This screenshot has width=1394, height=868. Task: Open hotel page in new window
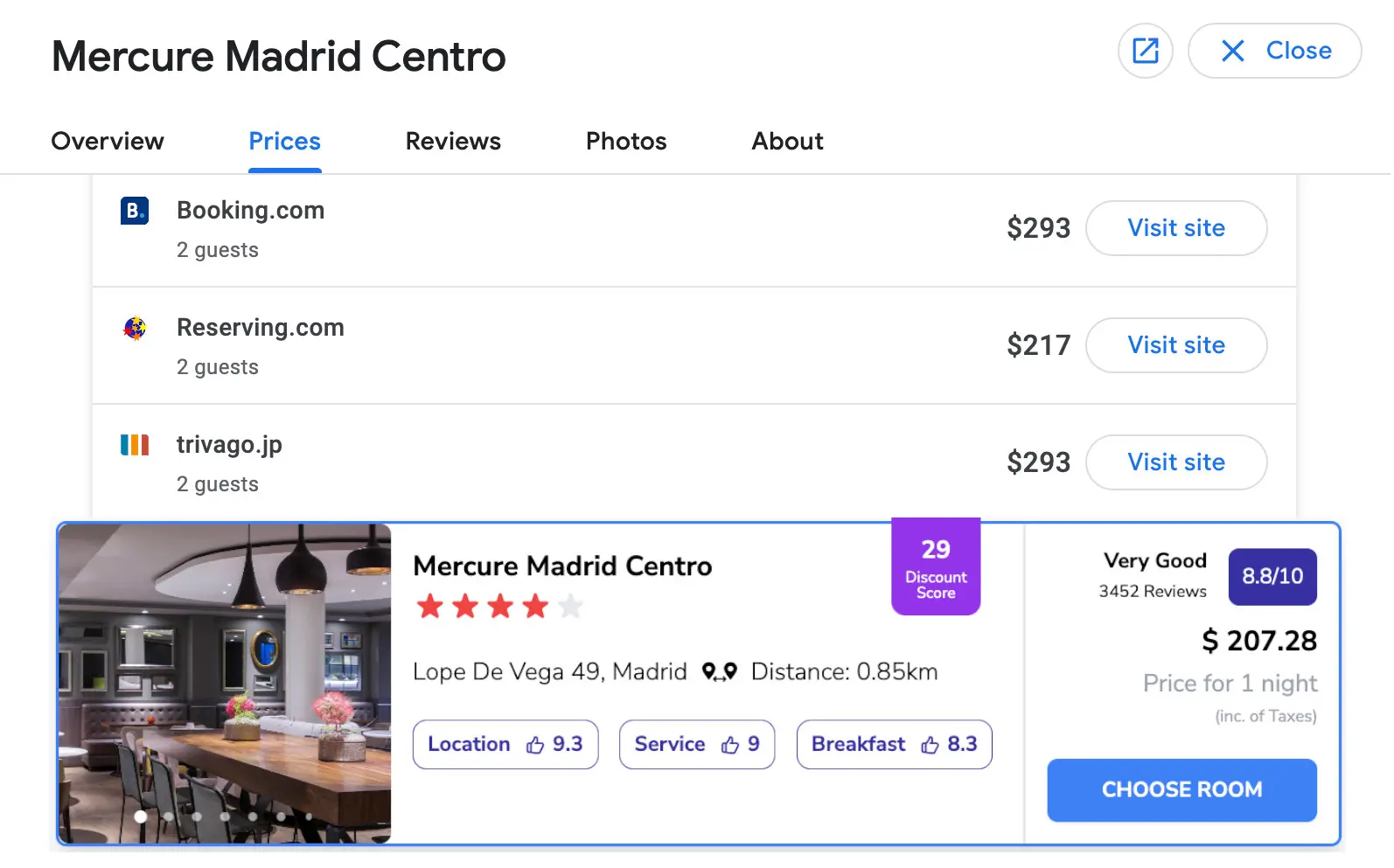pos(1145,51)
